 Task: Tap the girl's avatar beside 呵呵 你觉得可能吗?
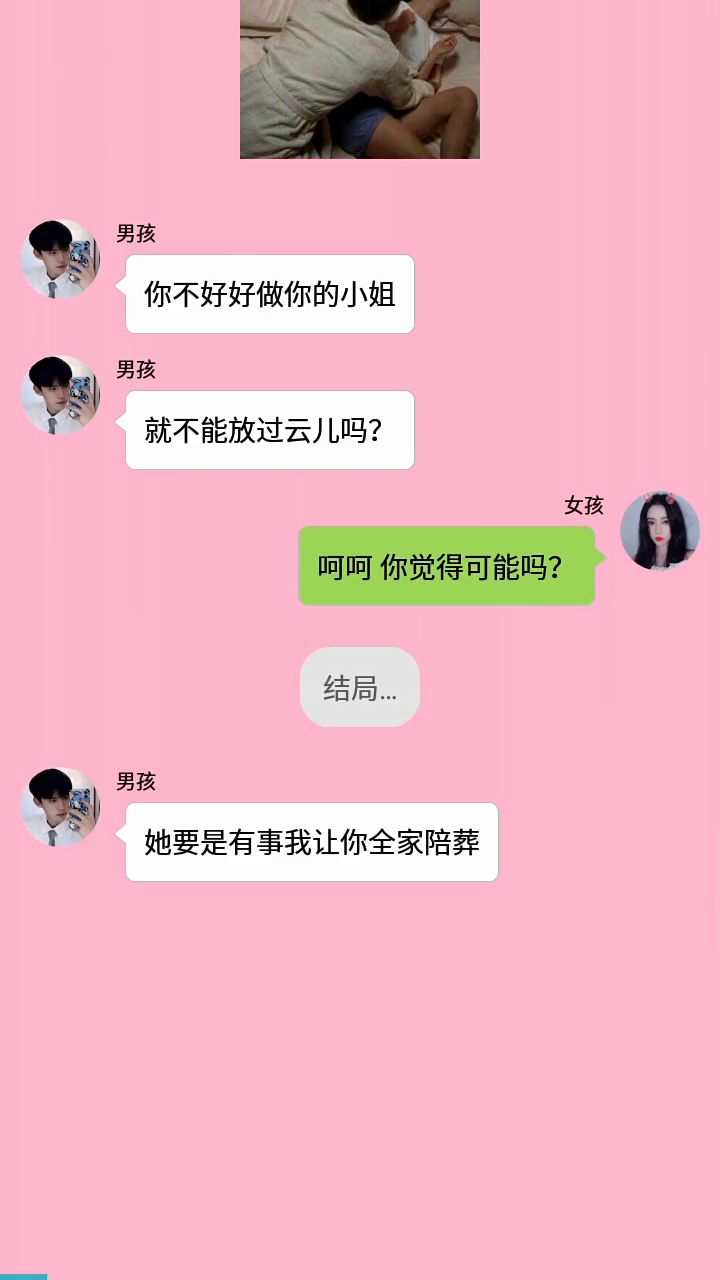click(x=659, y=531)
